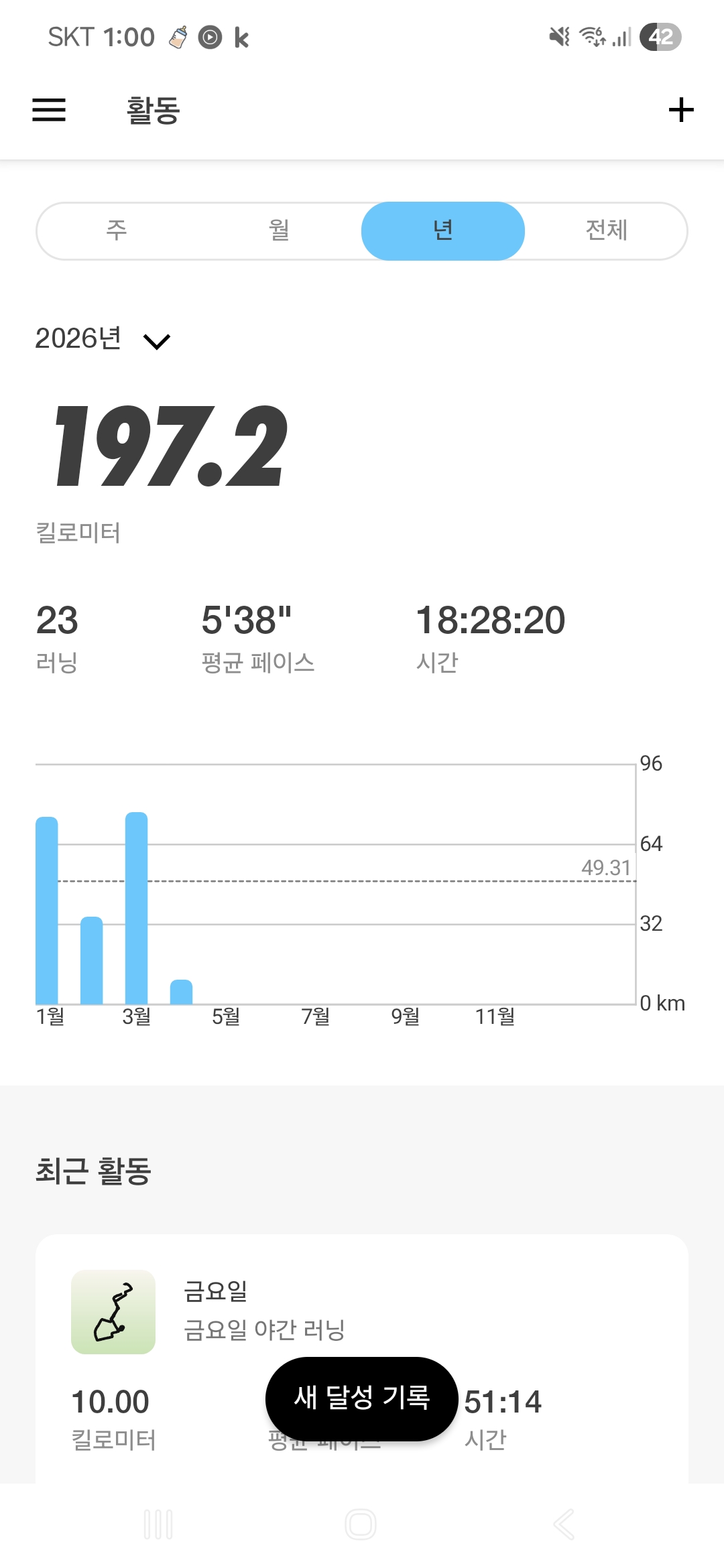
Task: Tap the 새 달성 기록 button
Action: click(361, 1398)
